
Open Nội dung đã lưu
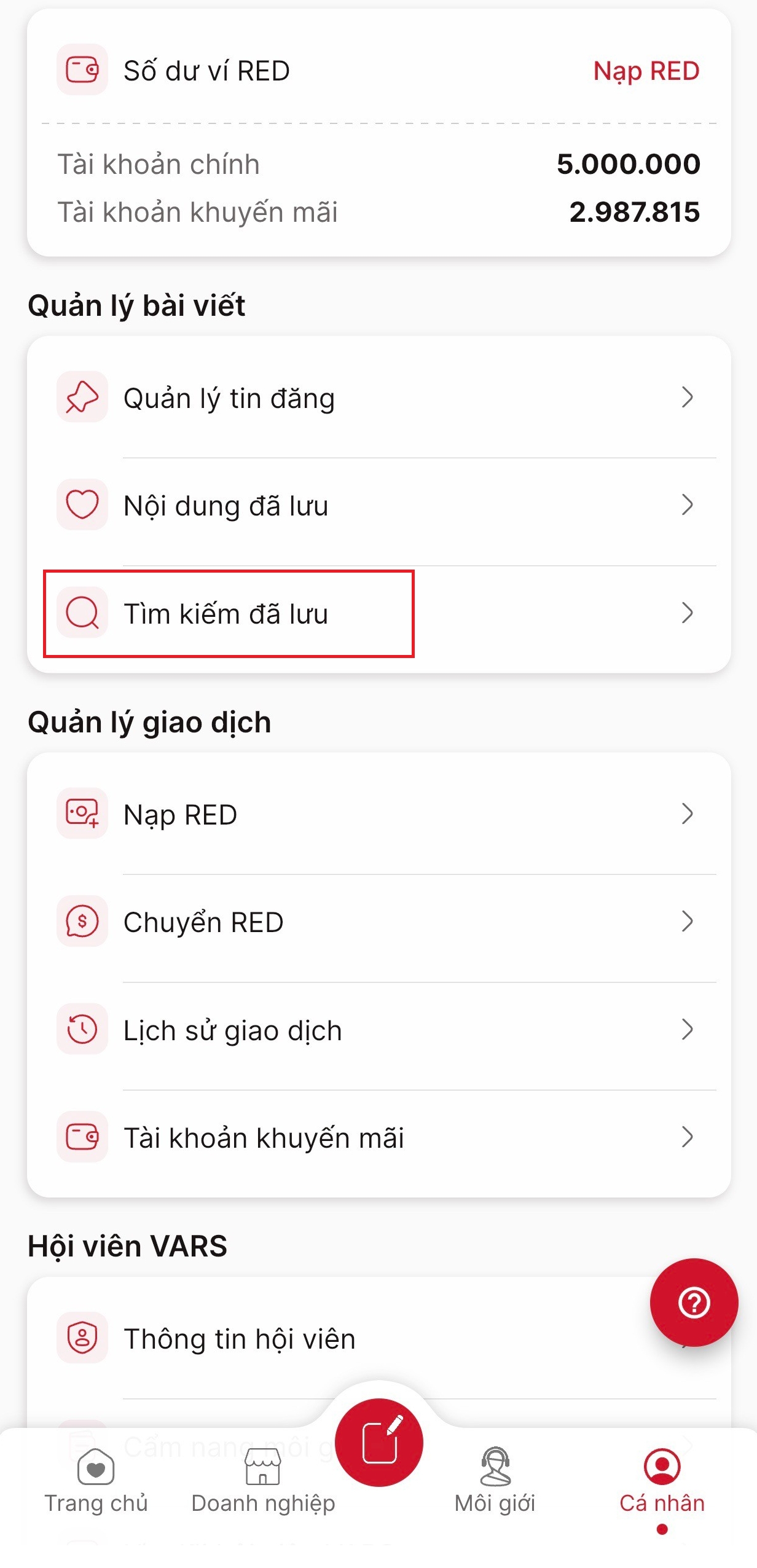(378, 506)
